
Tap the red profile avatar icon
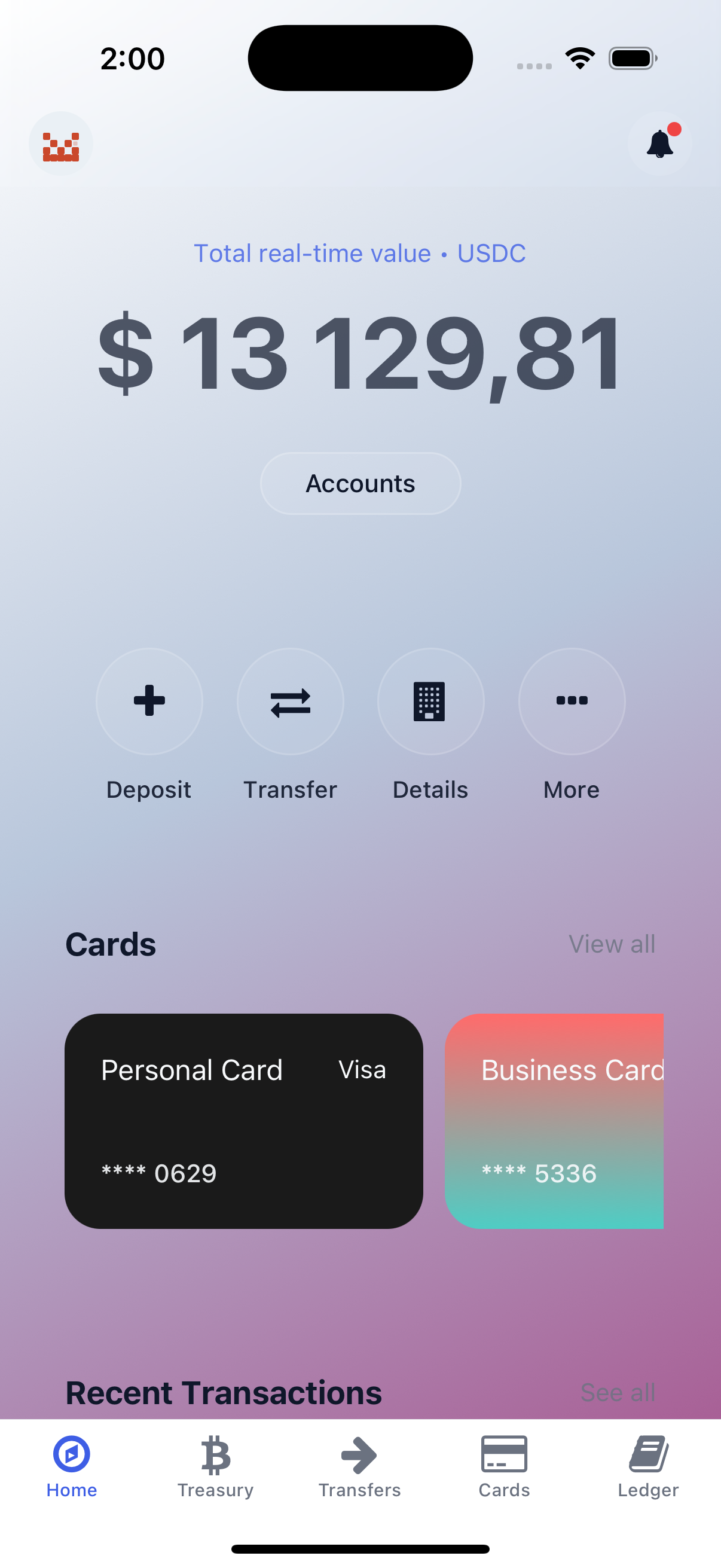(x=61, y=144)
